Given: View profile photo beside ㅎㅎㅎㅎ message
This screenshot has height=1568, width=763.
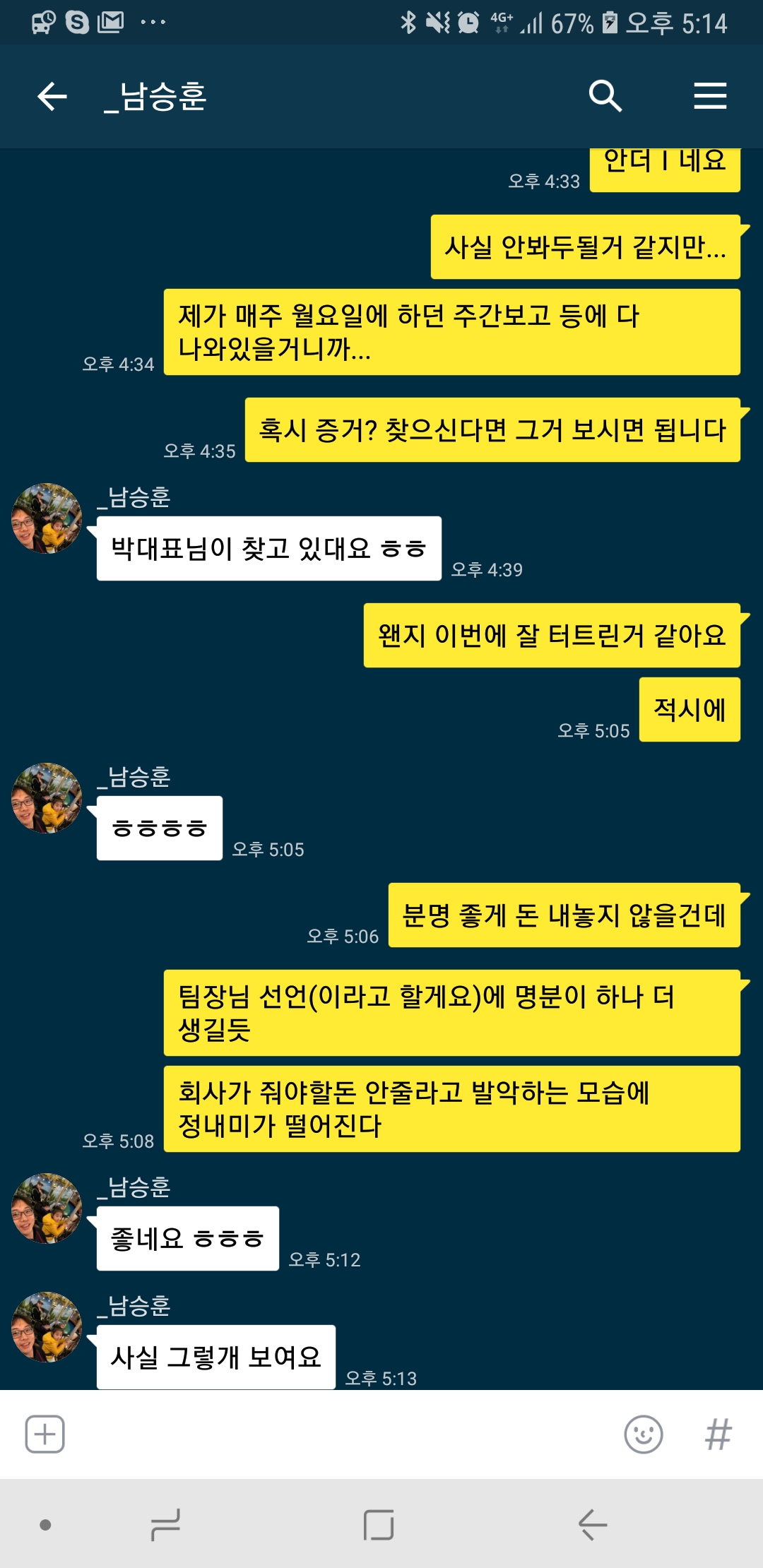Looking at the screenshot, I should (47, 798).
